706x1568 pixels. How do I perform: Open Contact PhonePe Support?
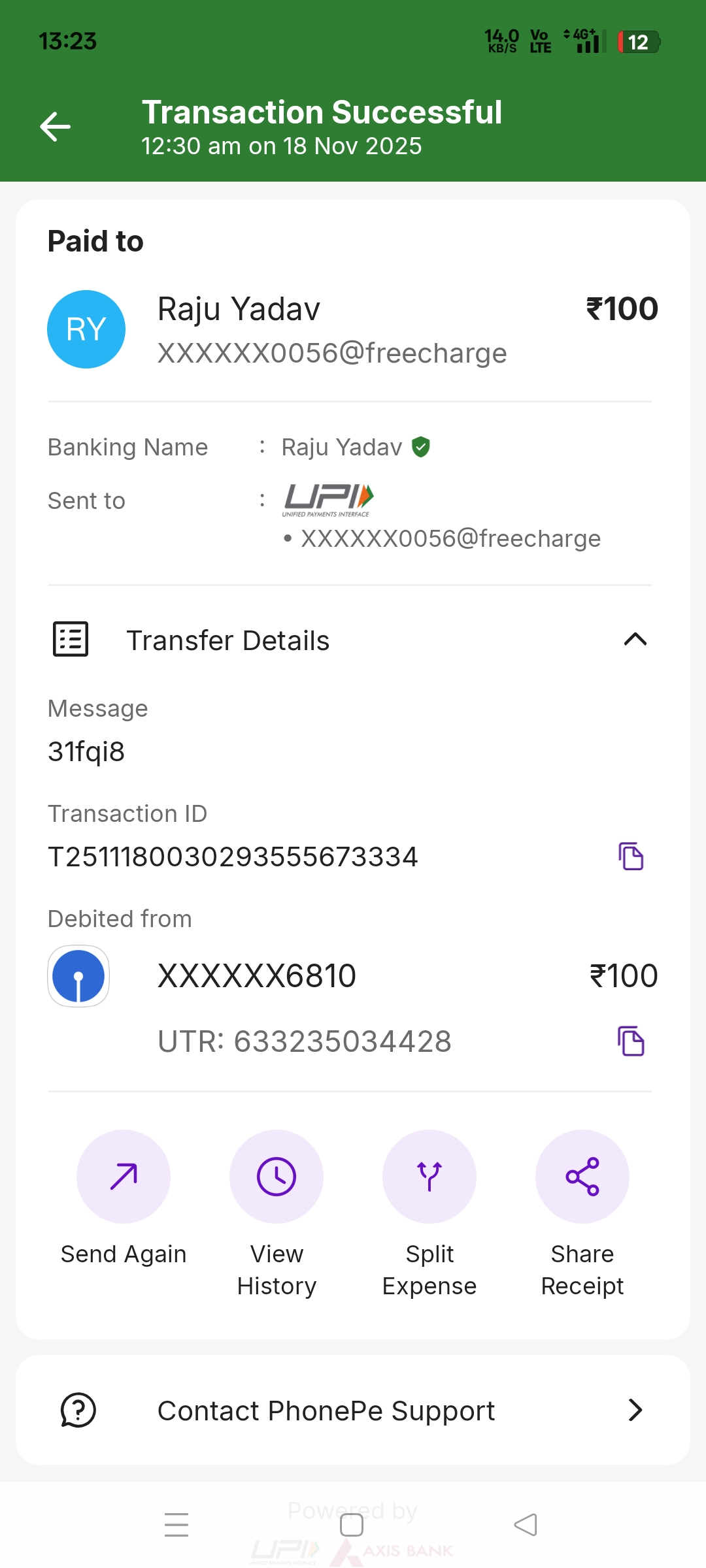click(353, 1410)
